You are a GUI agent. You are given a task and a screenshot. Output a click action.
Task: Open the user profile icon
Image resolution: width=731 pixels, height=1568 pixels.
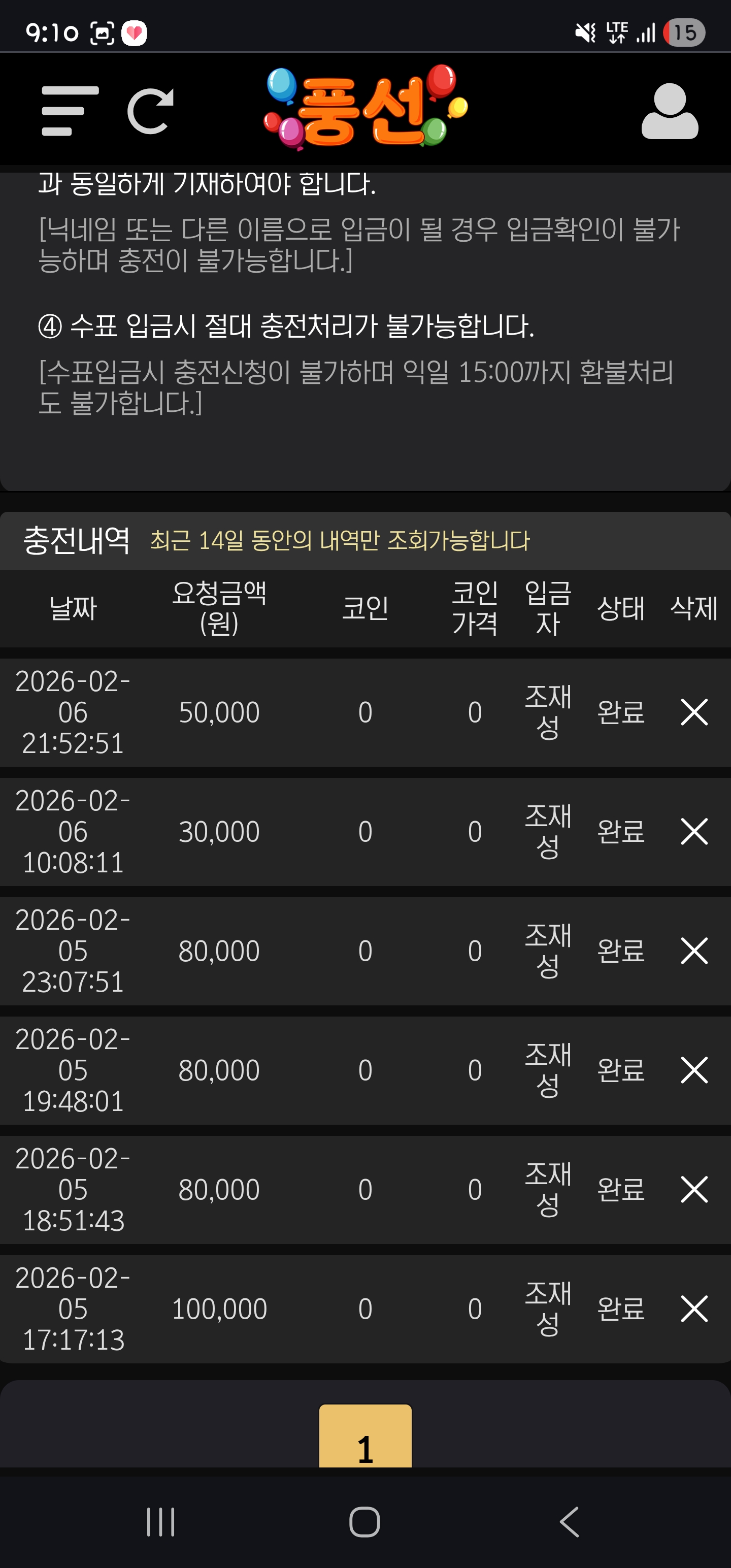click(x=669, y=111)
